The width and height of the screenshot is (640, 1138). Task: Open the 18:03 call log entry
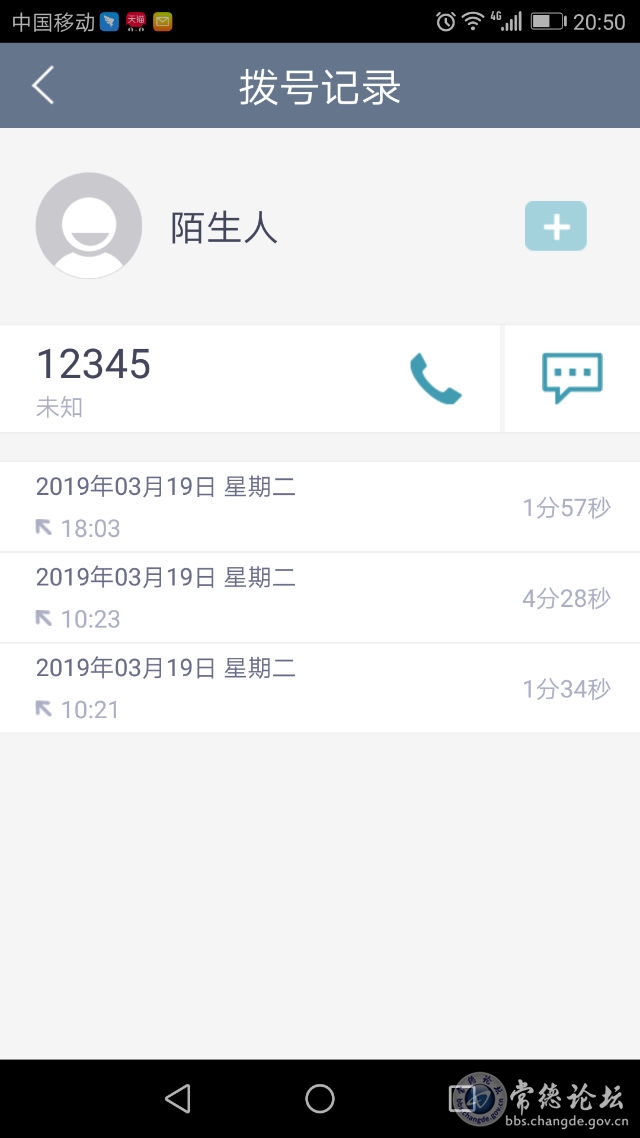[x=320, y=507]
